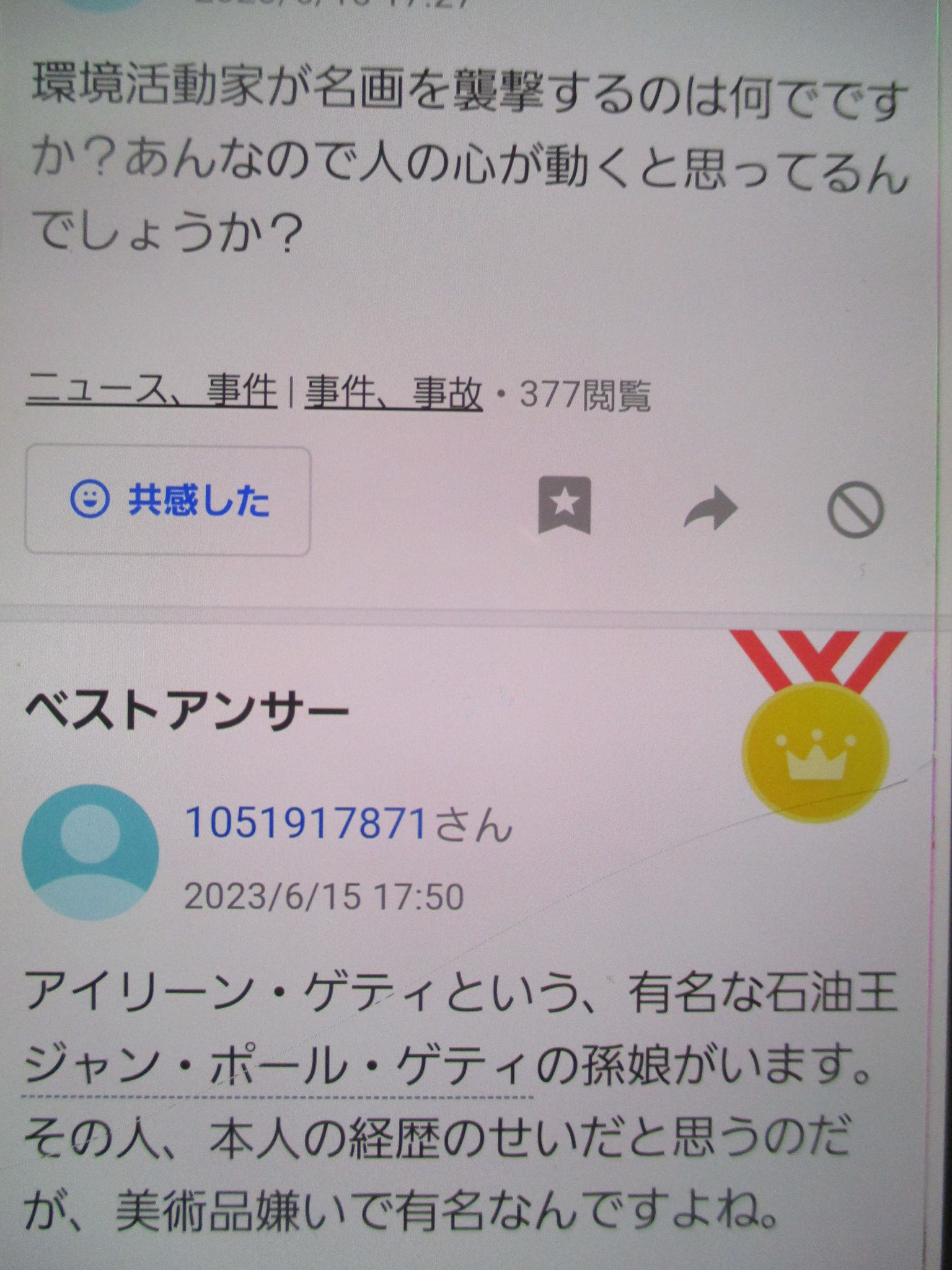Report this question with the prohibition icon

coord(855,510)
